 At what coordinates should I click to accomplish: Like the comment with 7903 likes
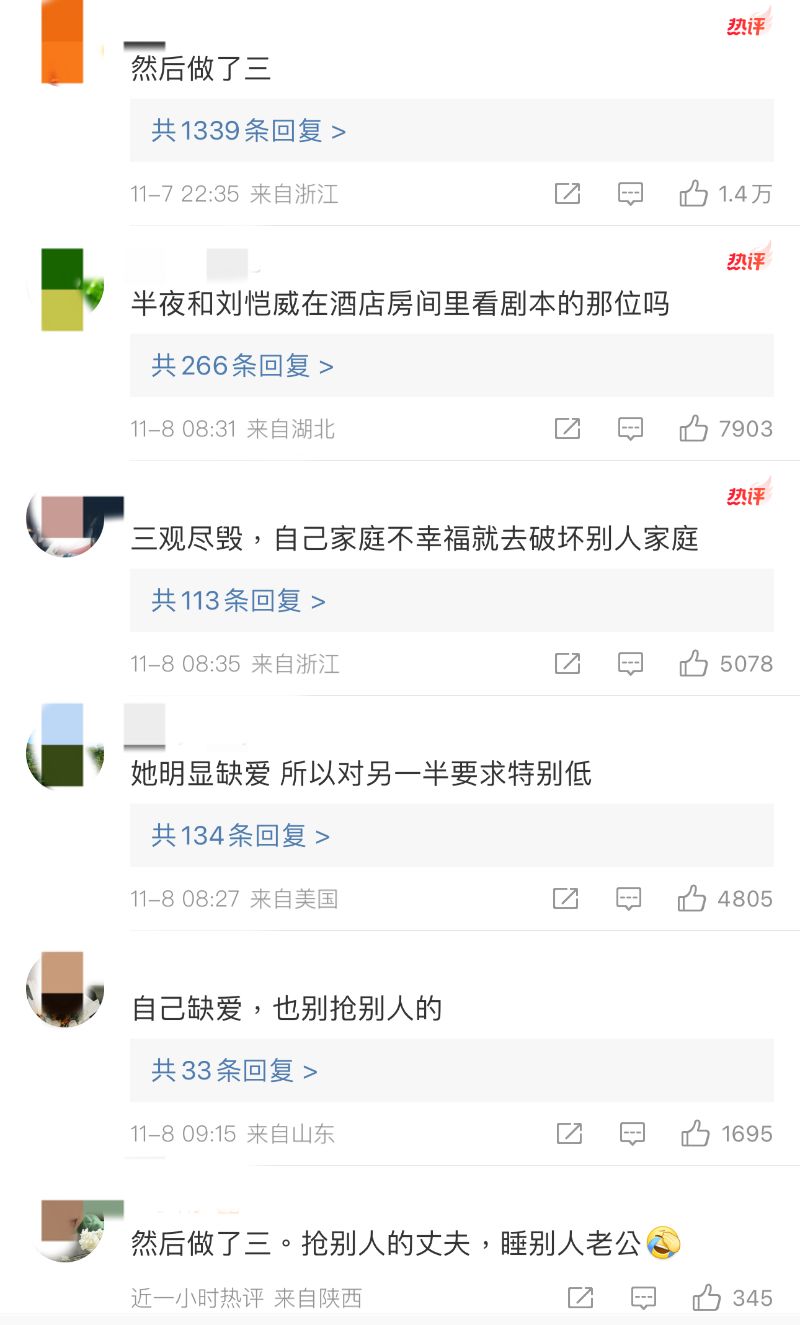coord(694,429)
